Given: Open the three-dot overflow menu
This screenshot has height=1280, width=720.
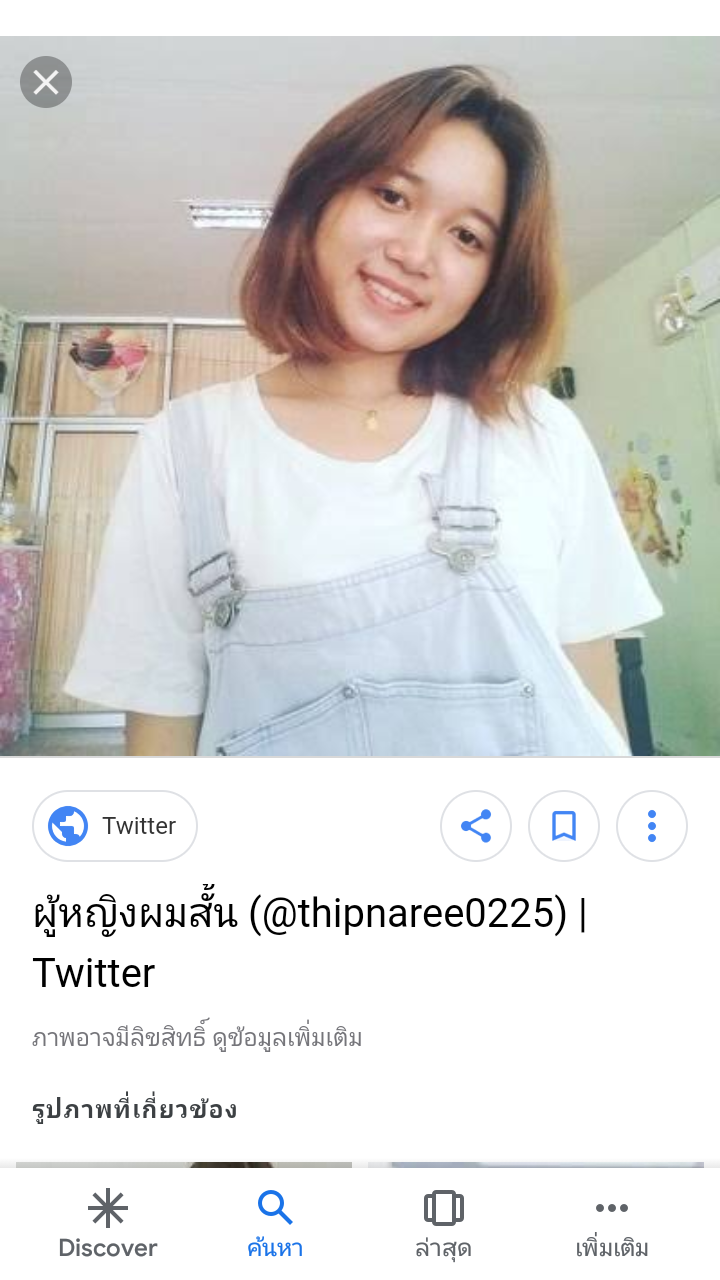Looking at the screenshot, I should [x=652, y=826].
